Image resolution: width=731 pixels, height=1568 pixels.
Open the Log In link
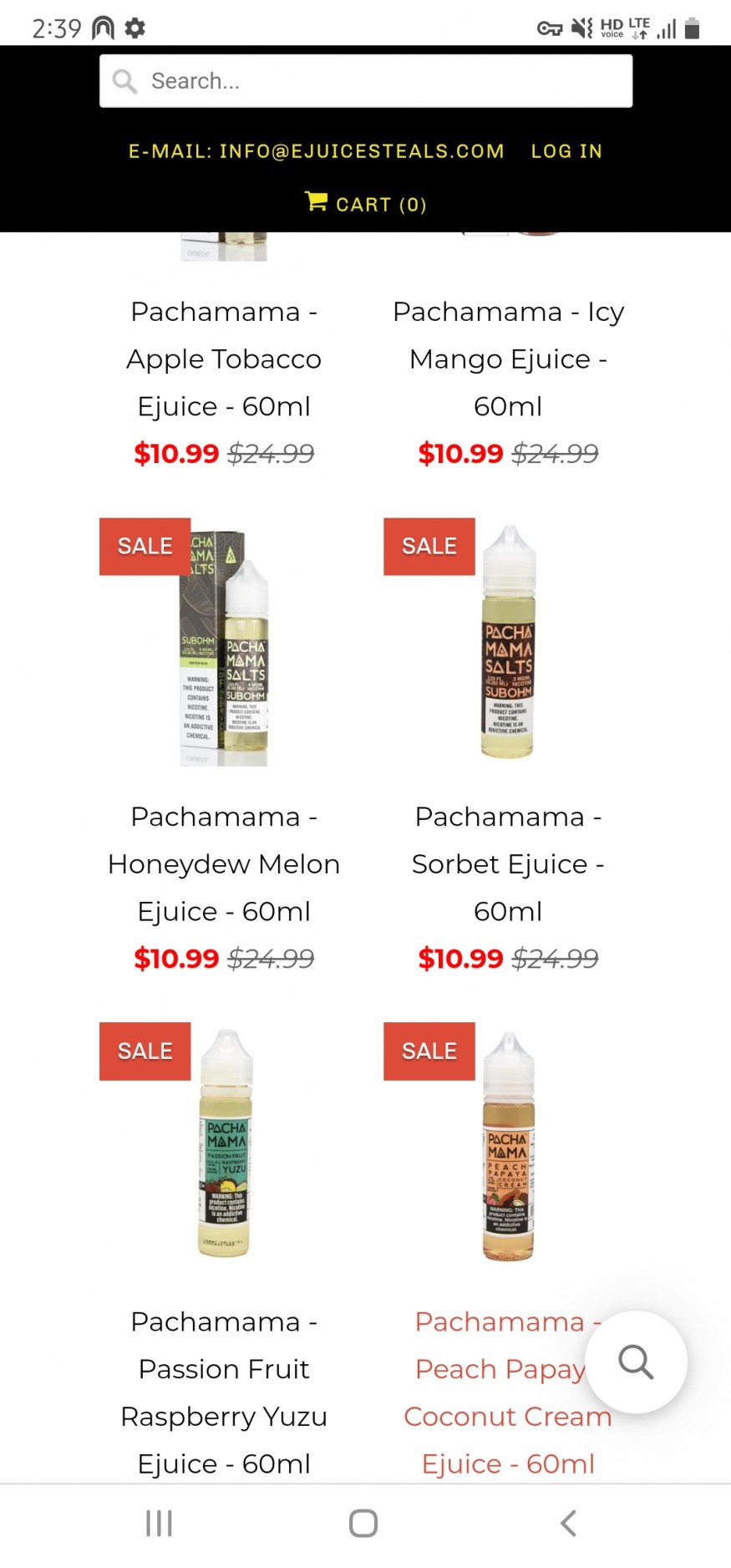click(566, 151)
